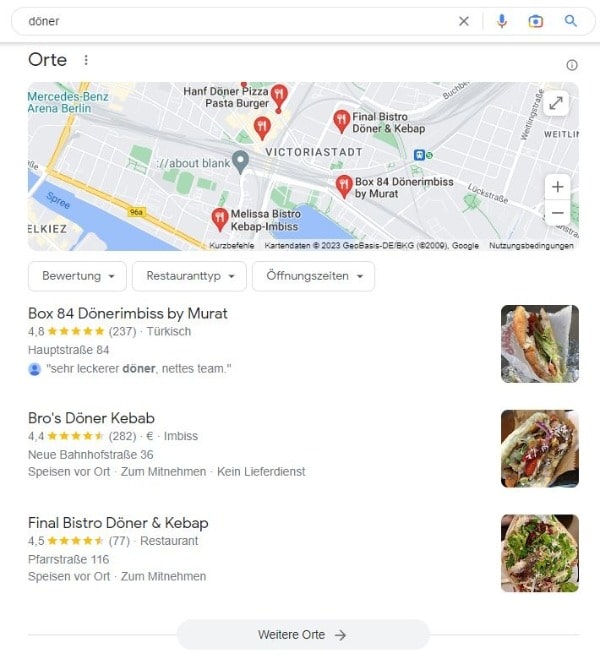Open the Bewertung filter dropdown
This screenshot has height=659, width=600.
(x=78, y=276)
